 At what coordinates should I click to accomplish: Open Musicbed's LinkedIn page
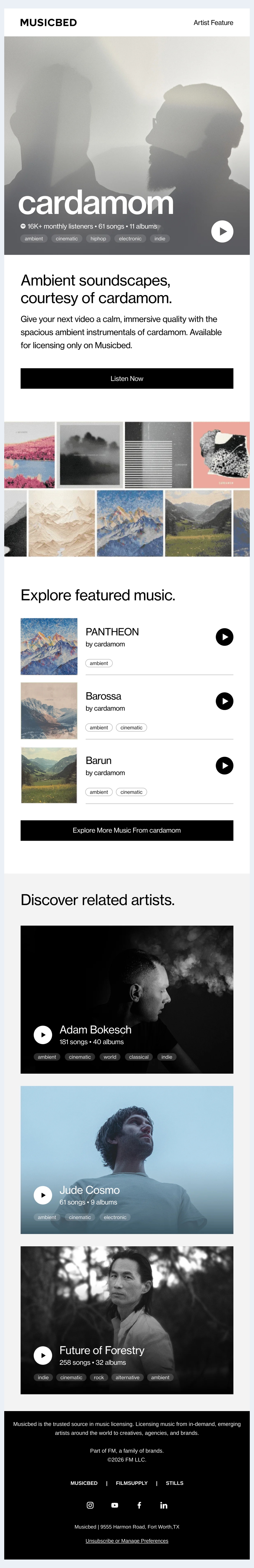click(x=163, y=1505)
